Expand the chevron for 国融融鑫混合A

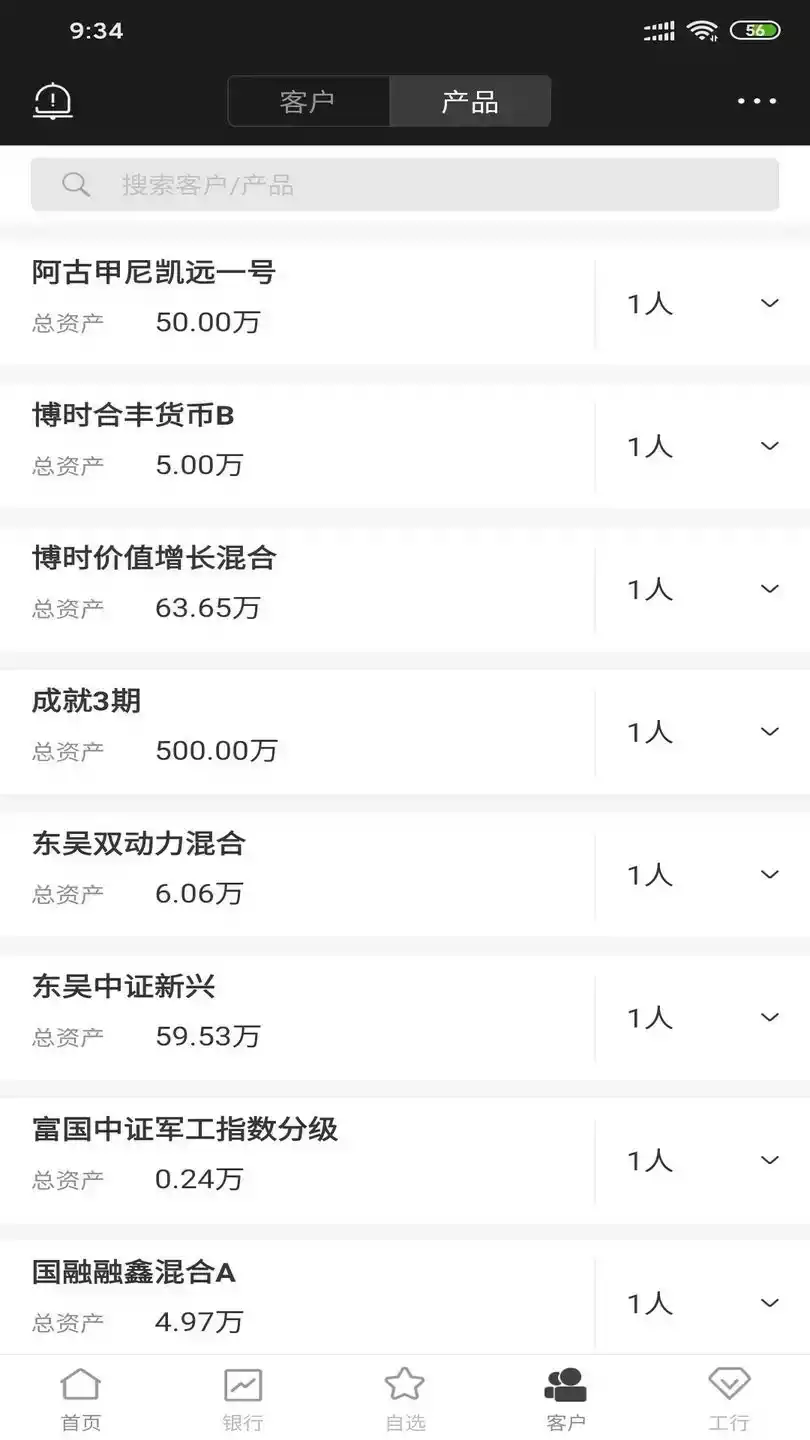point(769,1303)
